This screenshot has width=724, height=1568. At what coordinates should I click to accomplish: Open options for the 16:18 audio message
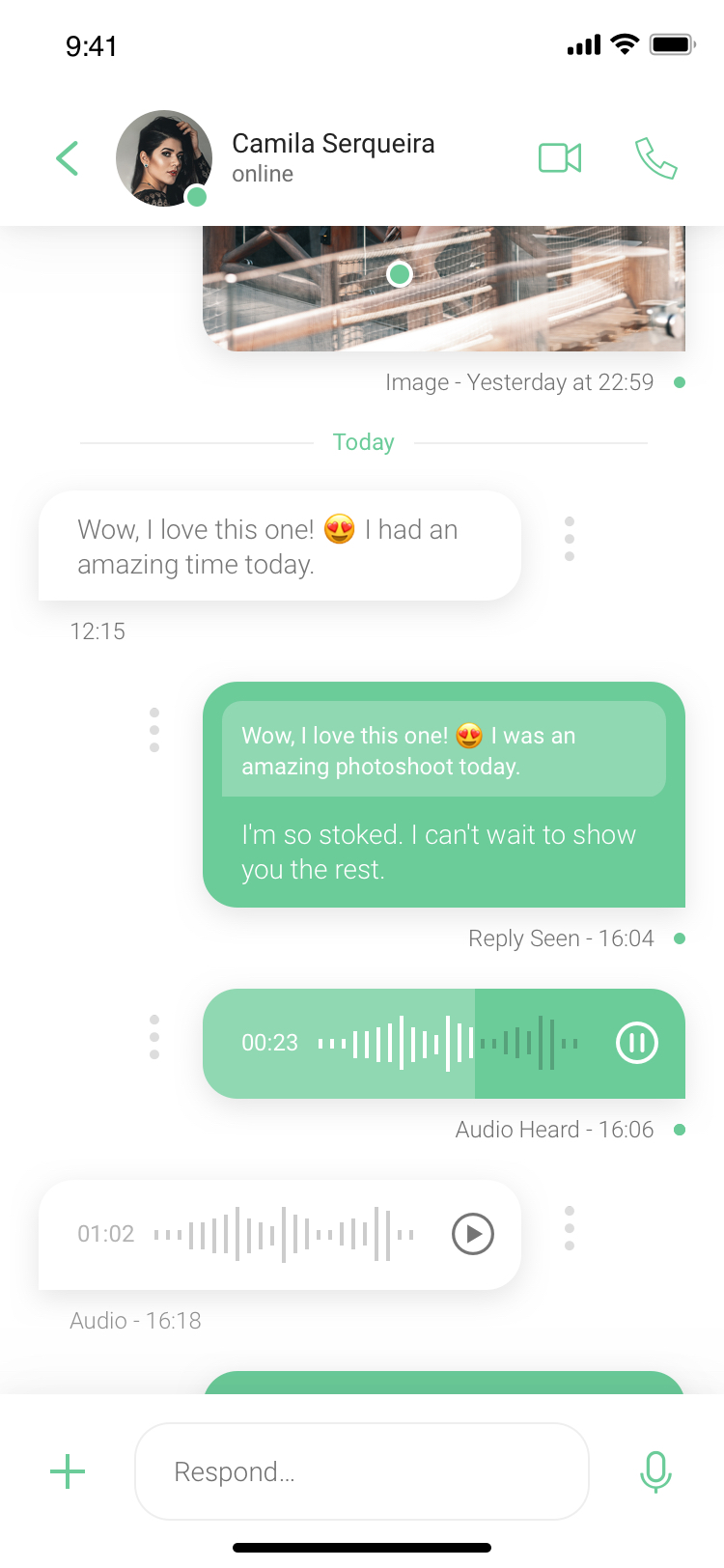(570, 1228)
